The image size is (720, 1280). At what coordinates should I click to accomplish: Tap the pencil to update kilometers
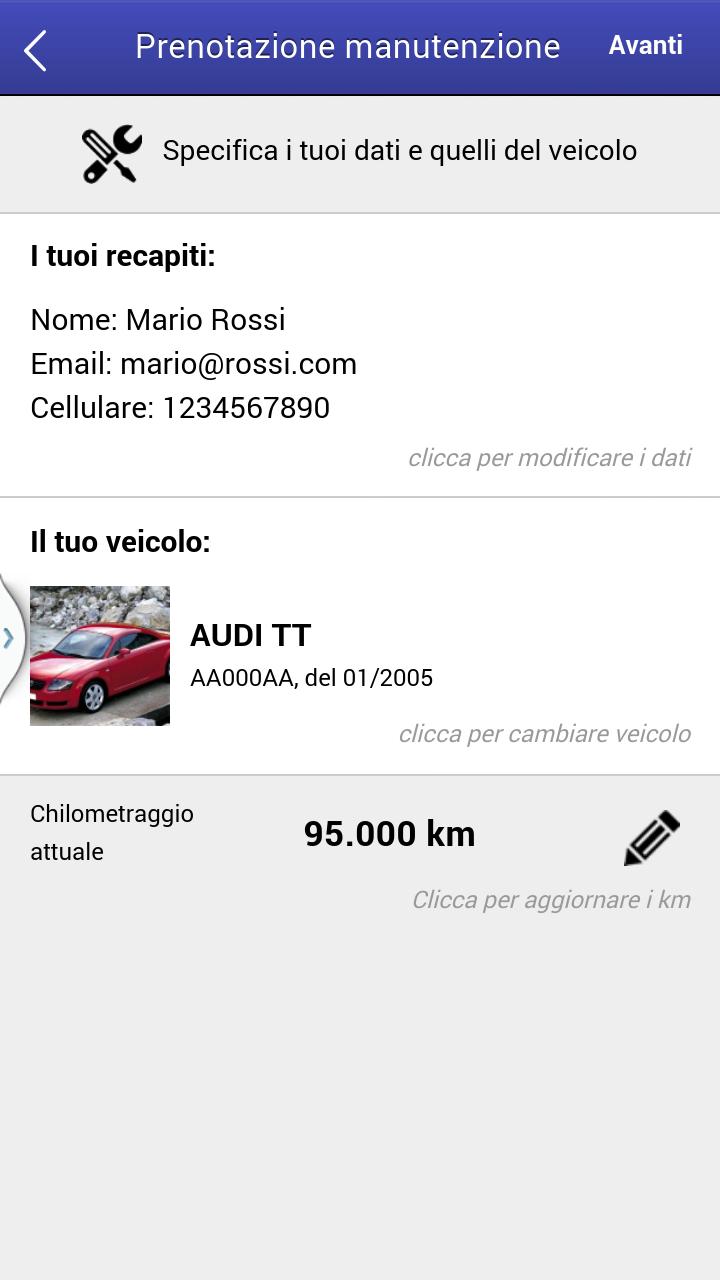(651, 838)
